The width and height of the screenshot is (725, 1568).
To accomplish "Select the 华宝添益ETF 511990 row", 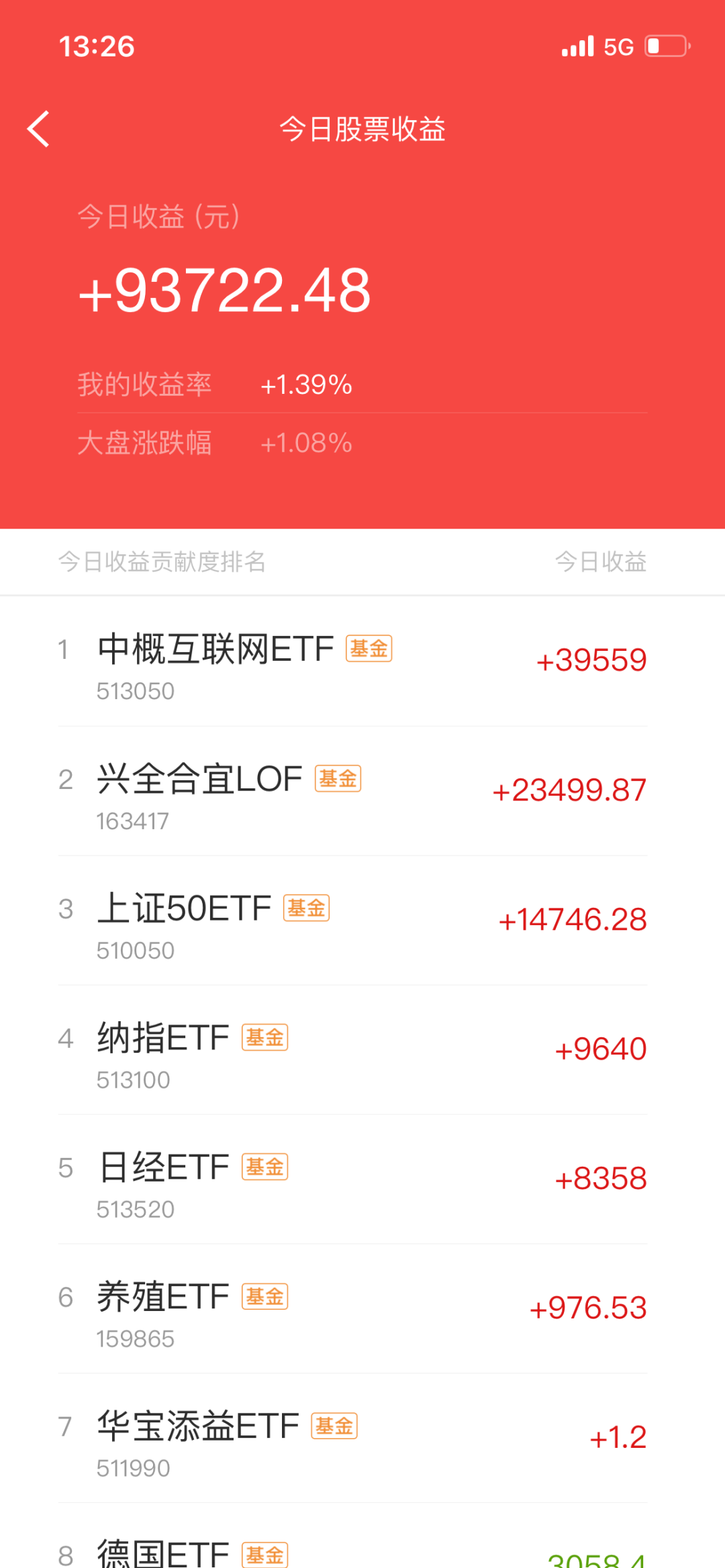I will [362, 1439].
